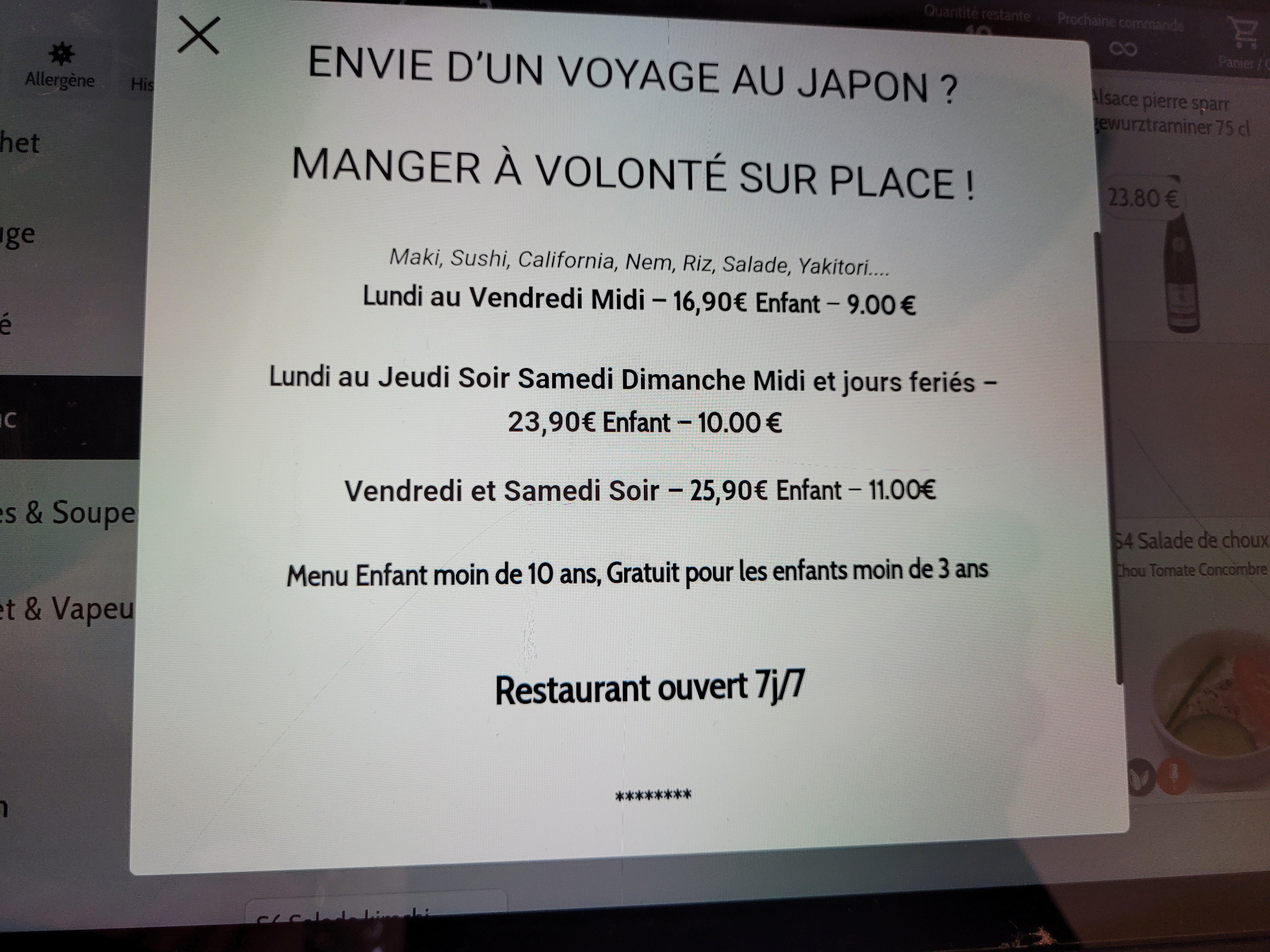Open the Allergène information
Image resolution: width=1270 pixels, height=952 pixels.
(60, 66)
